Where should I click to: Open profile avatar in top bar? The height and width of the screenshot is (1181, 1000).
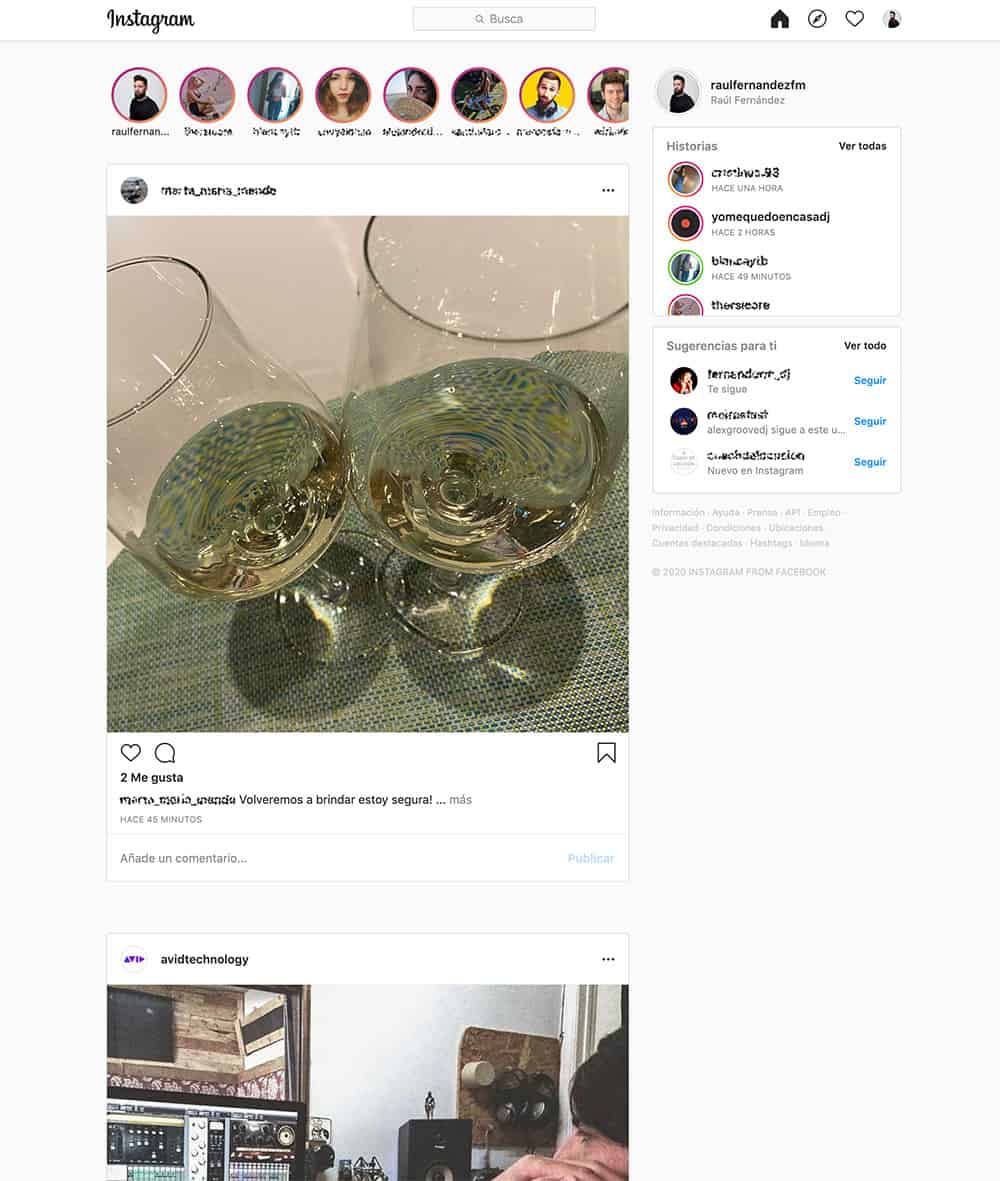pyautogui.click(x=892, y=19)
